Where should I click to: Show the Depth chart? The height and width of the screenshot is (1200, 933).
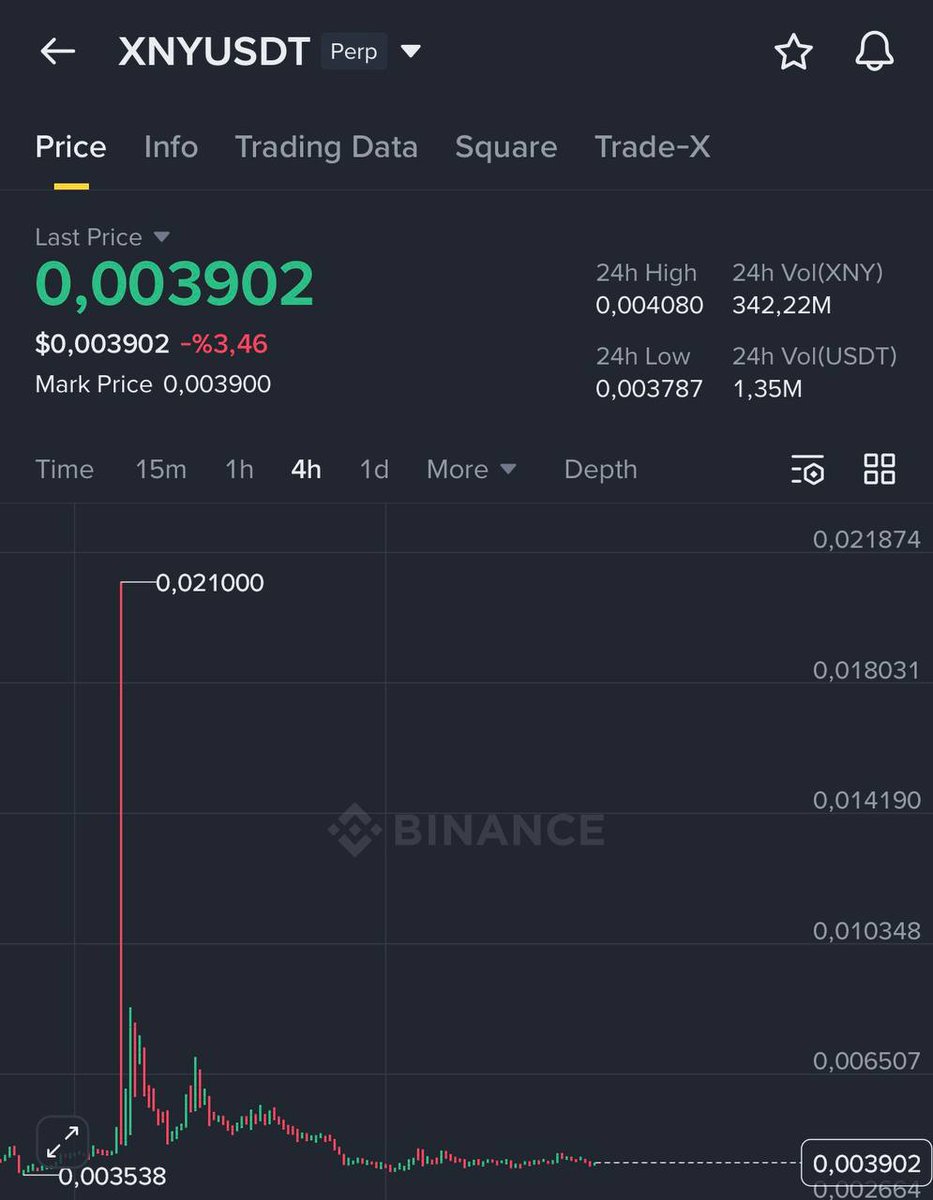[600, 469]
